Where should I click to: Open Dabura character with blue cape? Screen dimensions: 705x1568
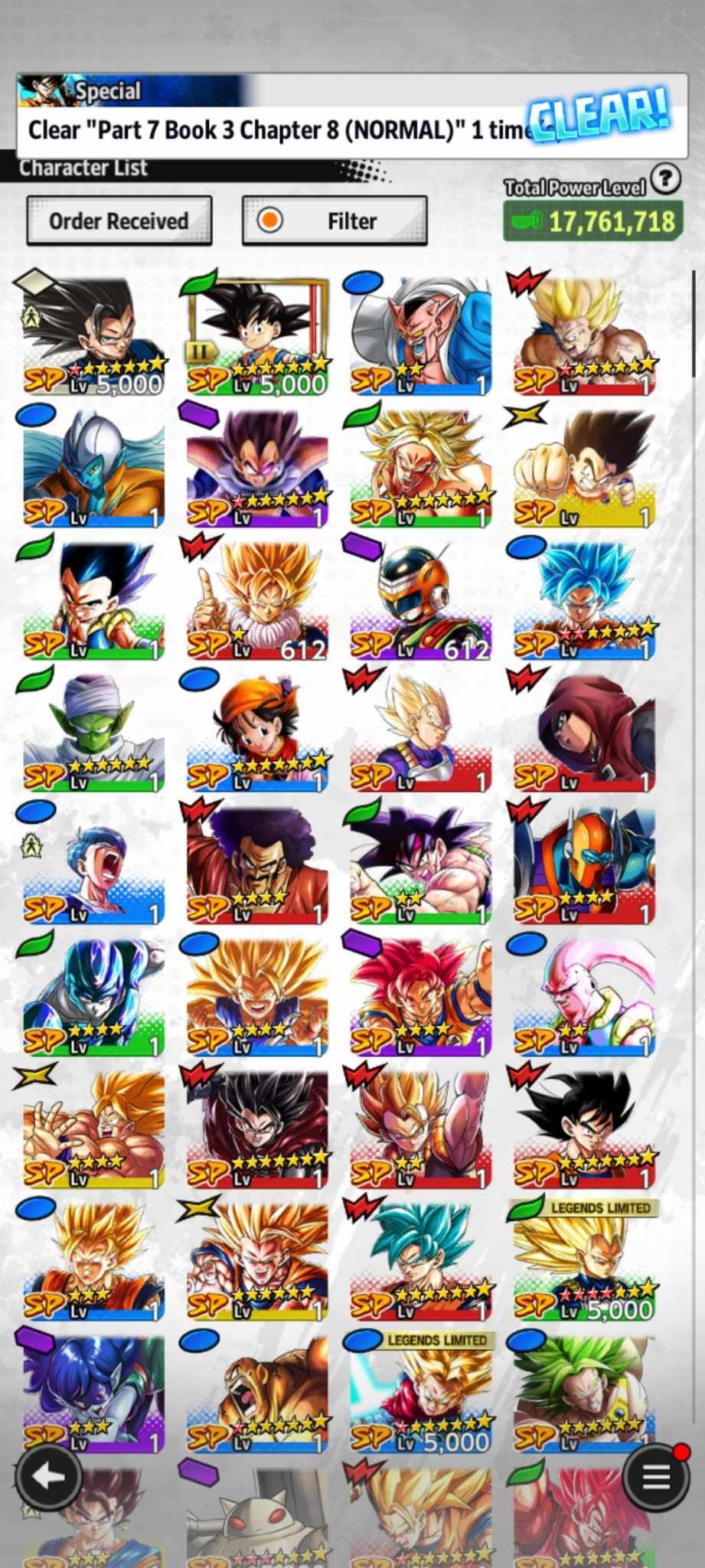click(x=420, y=337)
